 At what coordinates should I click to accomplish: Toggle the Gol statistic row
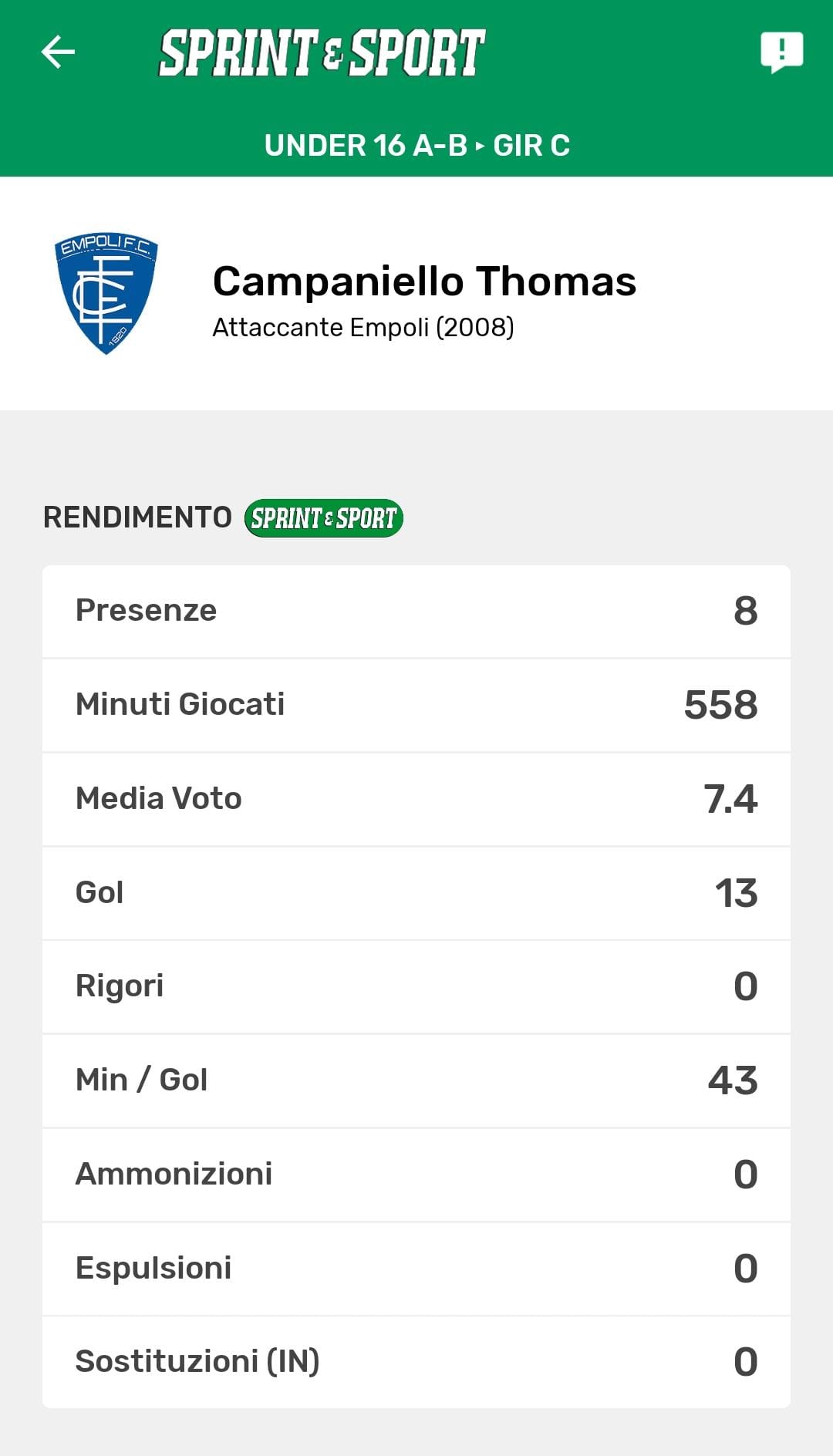(416, 893)
